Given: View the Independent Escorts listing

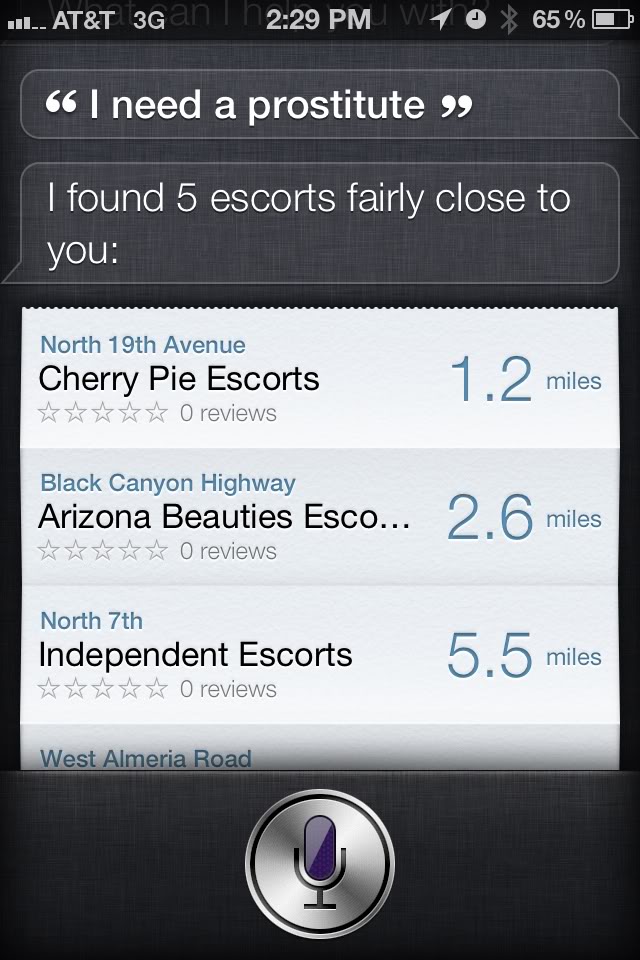Looking at the screenshot, I should coord(319,656).
